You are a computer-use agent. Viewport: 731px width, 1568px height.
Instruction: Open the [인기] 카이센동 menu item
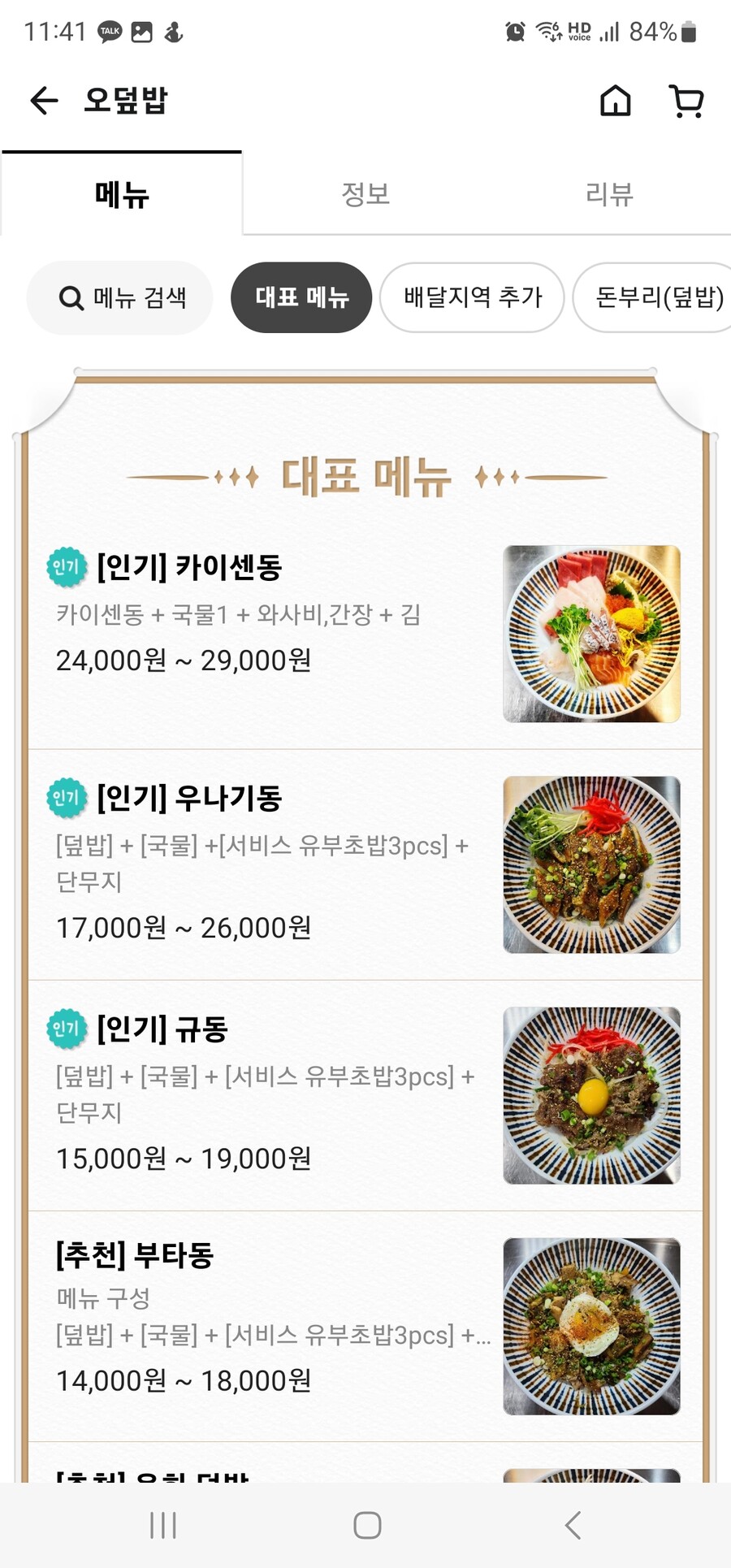(x=365, y=634)
